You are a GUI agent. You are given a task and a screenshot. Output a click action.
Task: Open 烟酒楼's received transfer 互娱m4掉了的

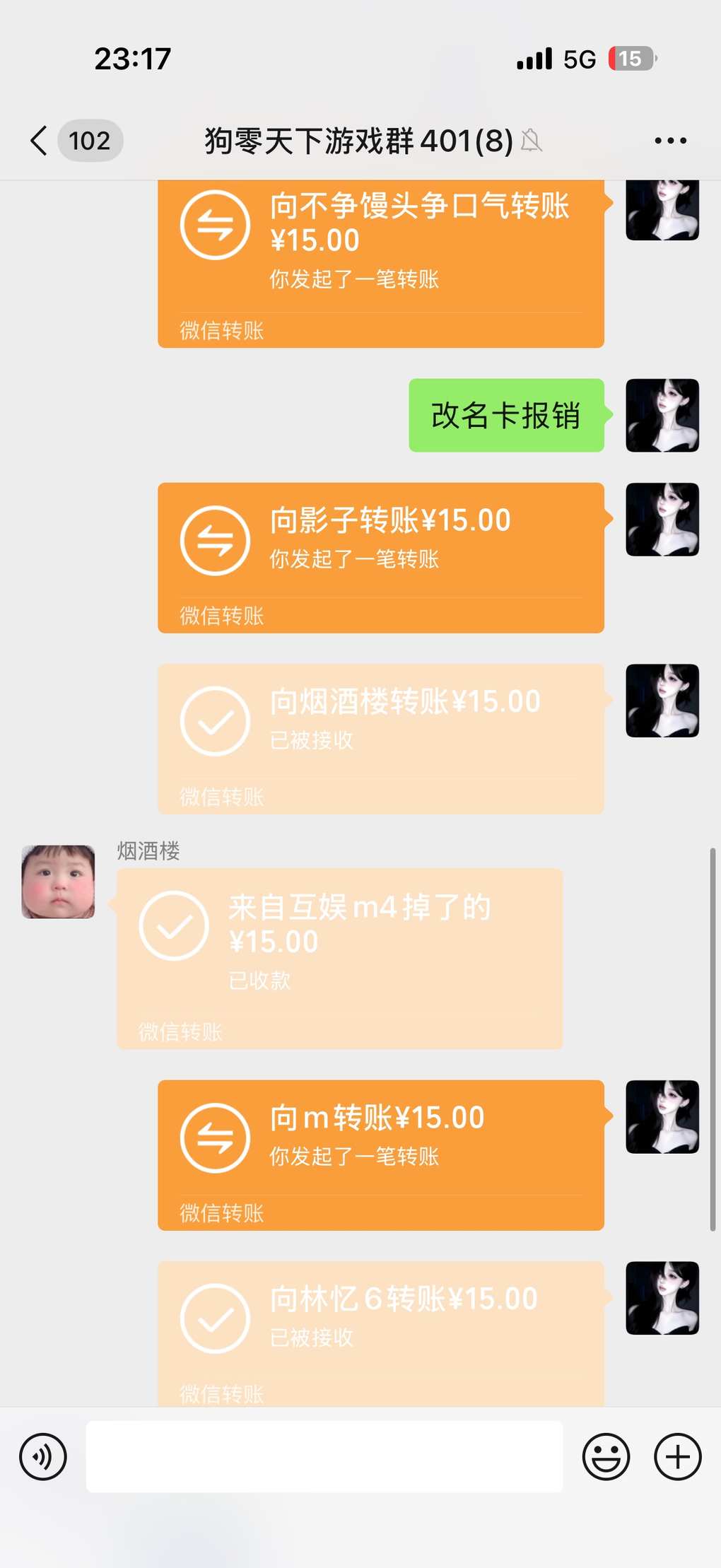339,958
